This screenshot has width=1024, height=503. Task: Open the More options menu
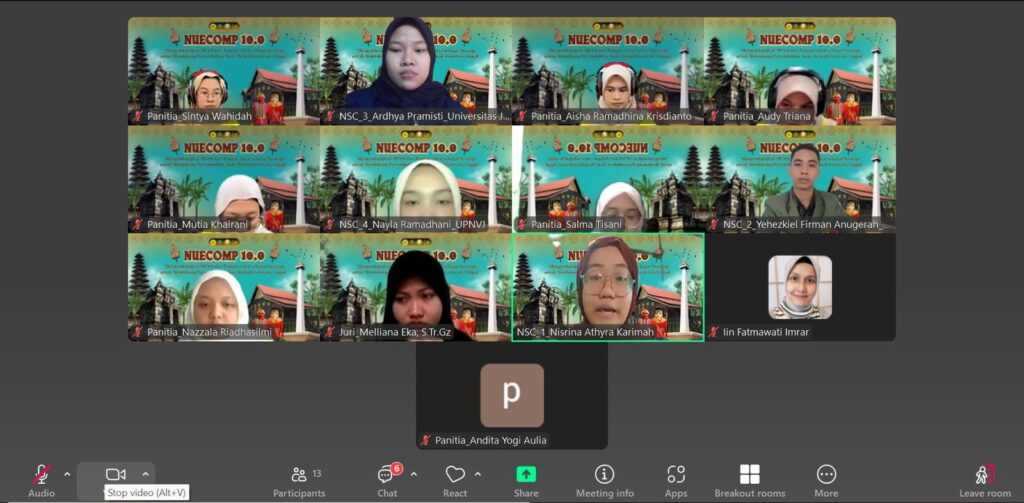pos(826,479)
